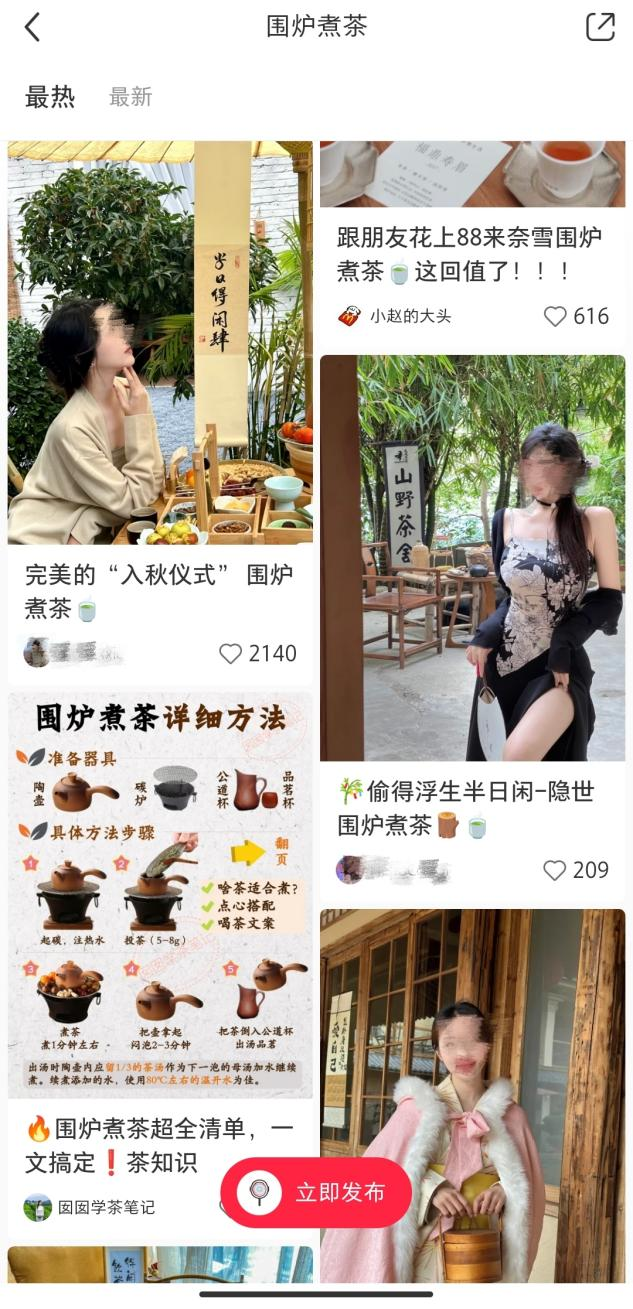Like the 奈雪围炉煮茶 post with 616 likes

click(555, 317)
